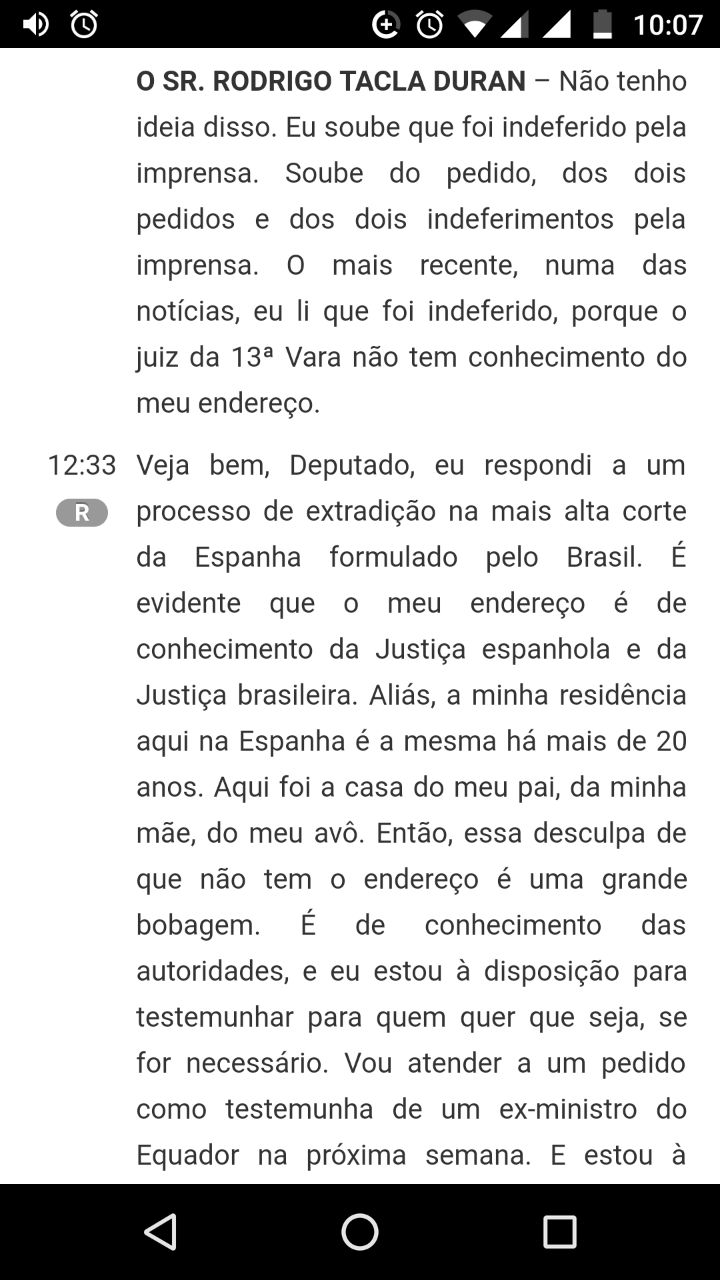Go to the home screen
The height and width of the screenshot is (1280, 720).
360,1232
